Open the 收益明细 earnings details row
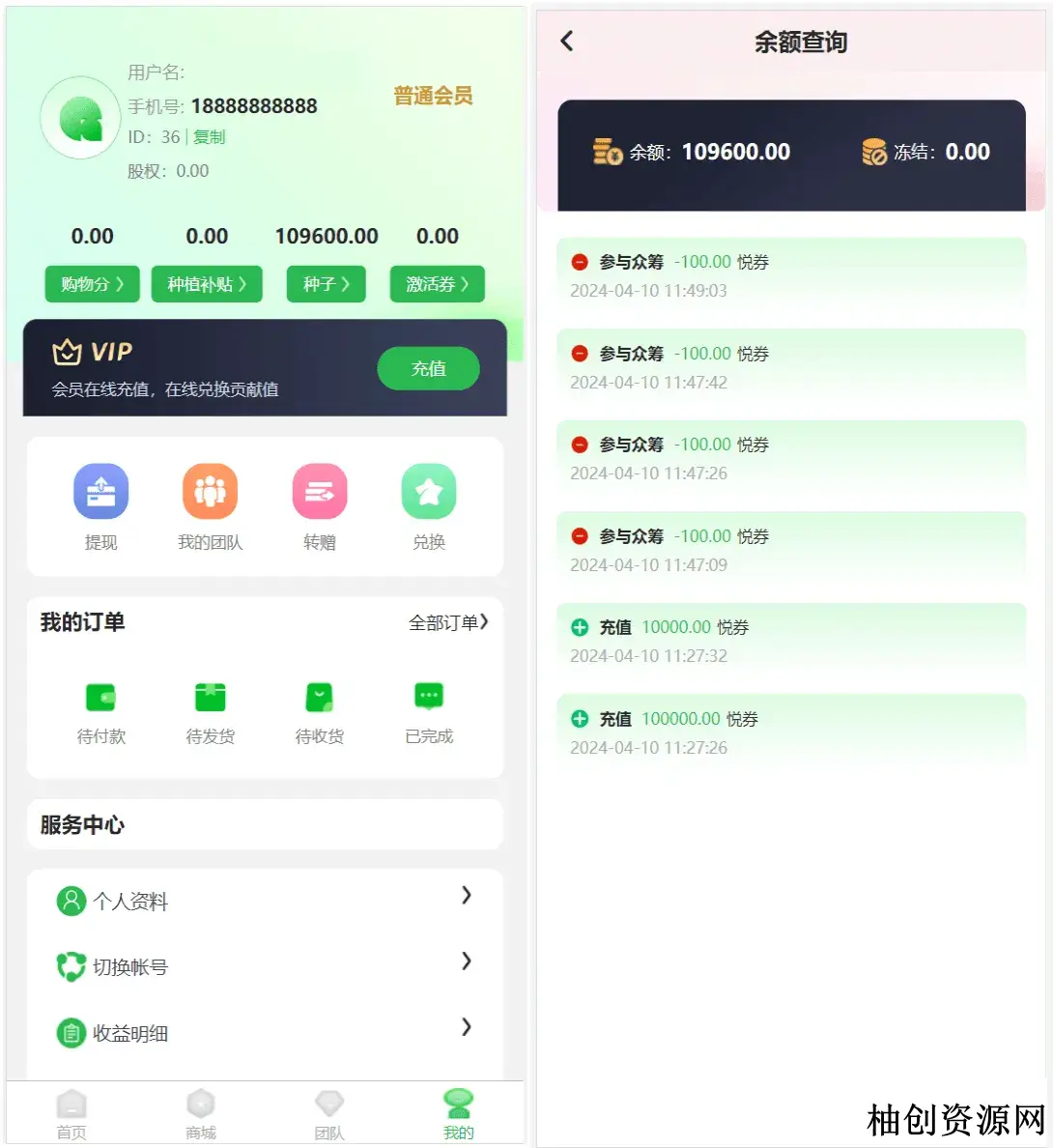Image resolution: width=1053 pixels, height=1148 pixels. tap(265, 1032)
